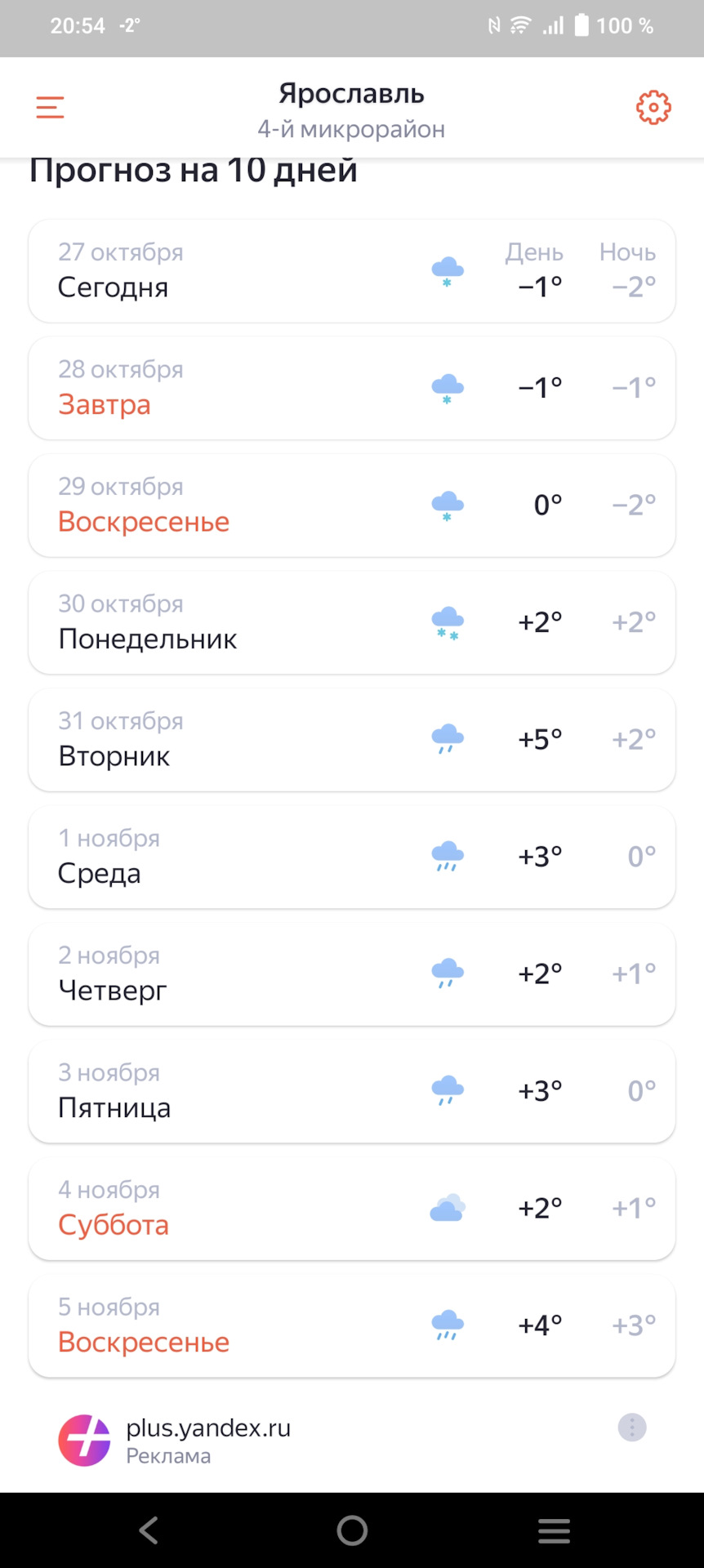Open the 4 ноября Суббота forecast
704x1568 pixels.
coord(351,1208)
